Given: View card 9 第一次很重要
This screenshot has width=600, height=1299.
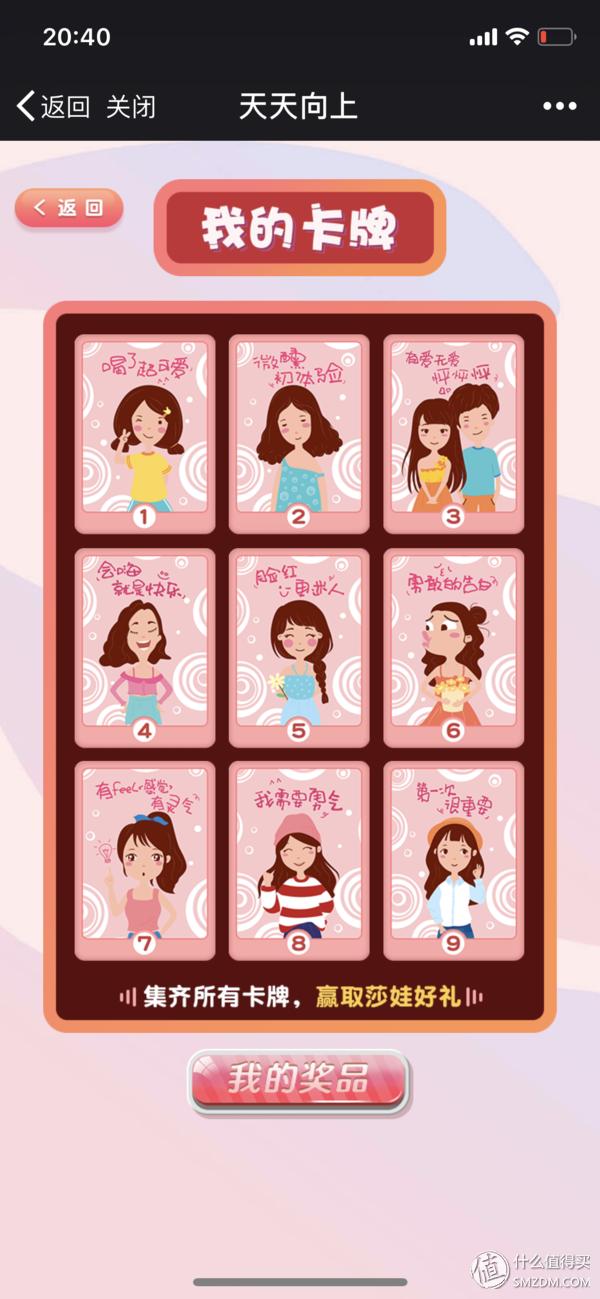Looking at the screenshot, I should (453, 860).
